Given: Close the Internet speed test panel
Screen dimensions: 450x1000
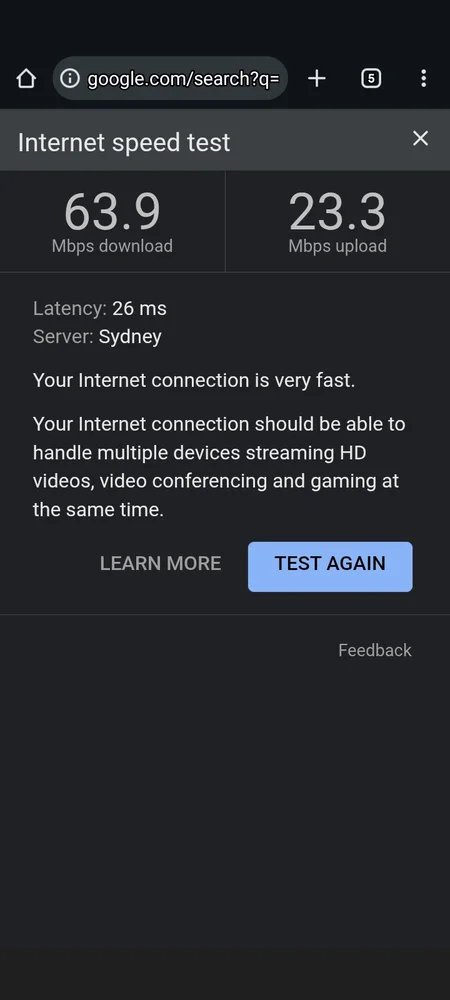Looking at the screenshot, I should click(x=420, y=138).
